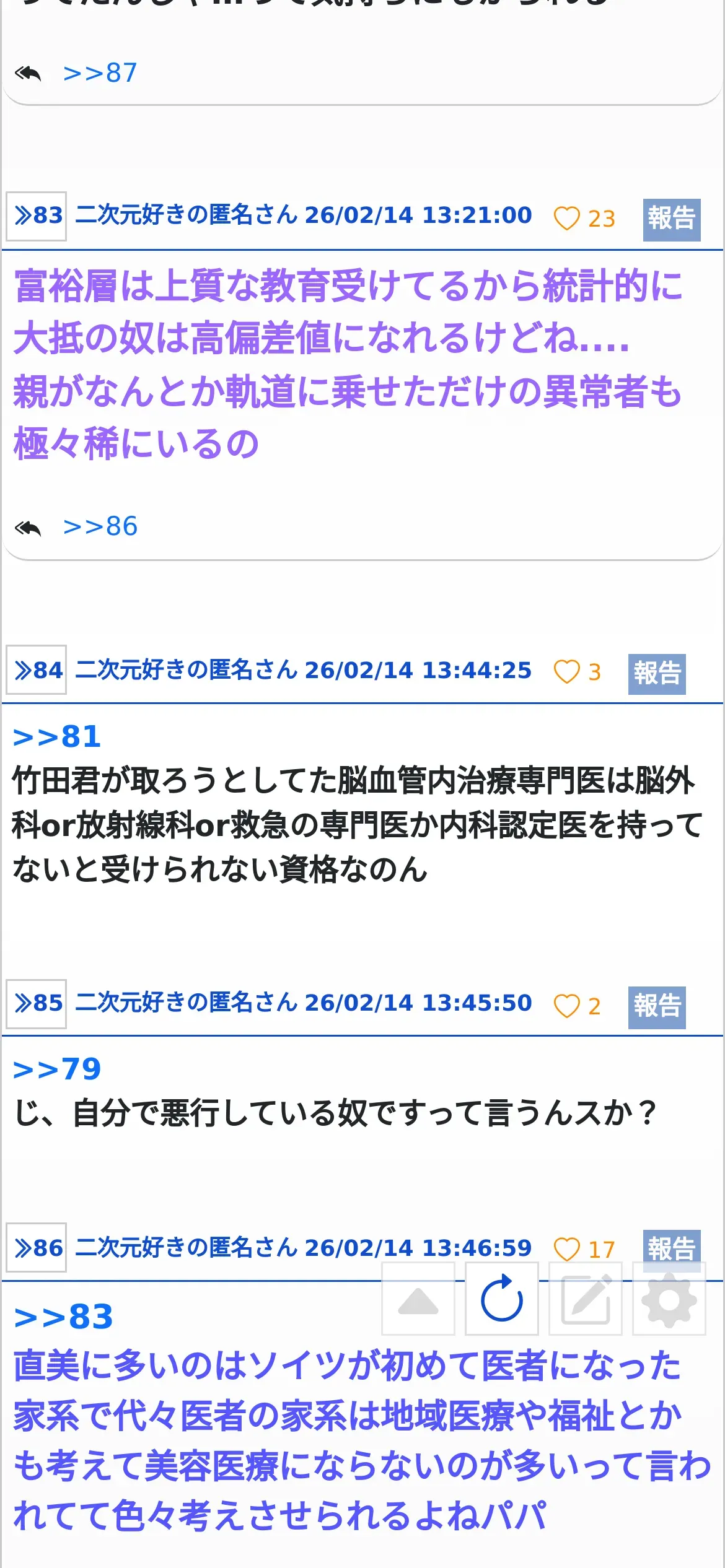Follow the >>81 quote link
Viewport: 725px width, 1568px height.
tap(57, 737)
